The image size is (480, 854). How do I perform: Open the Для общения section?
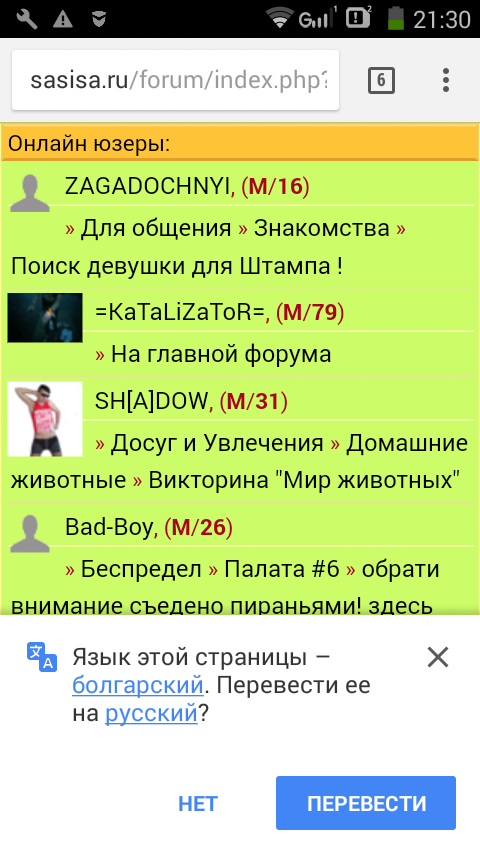[x=156, y=228]
